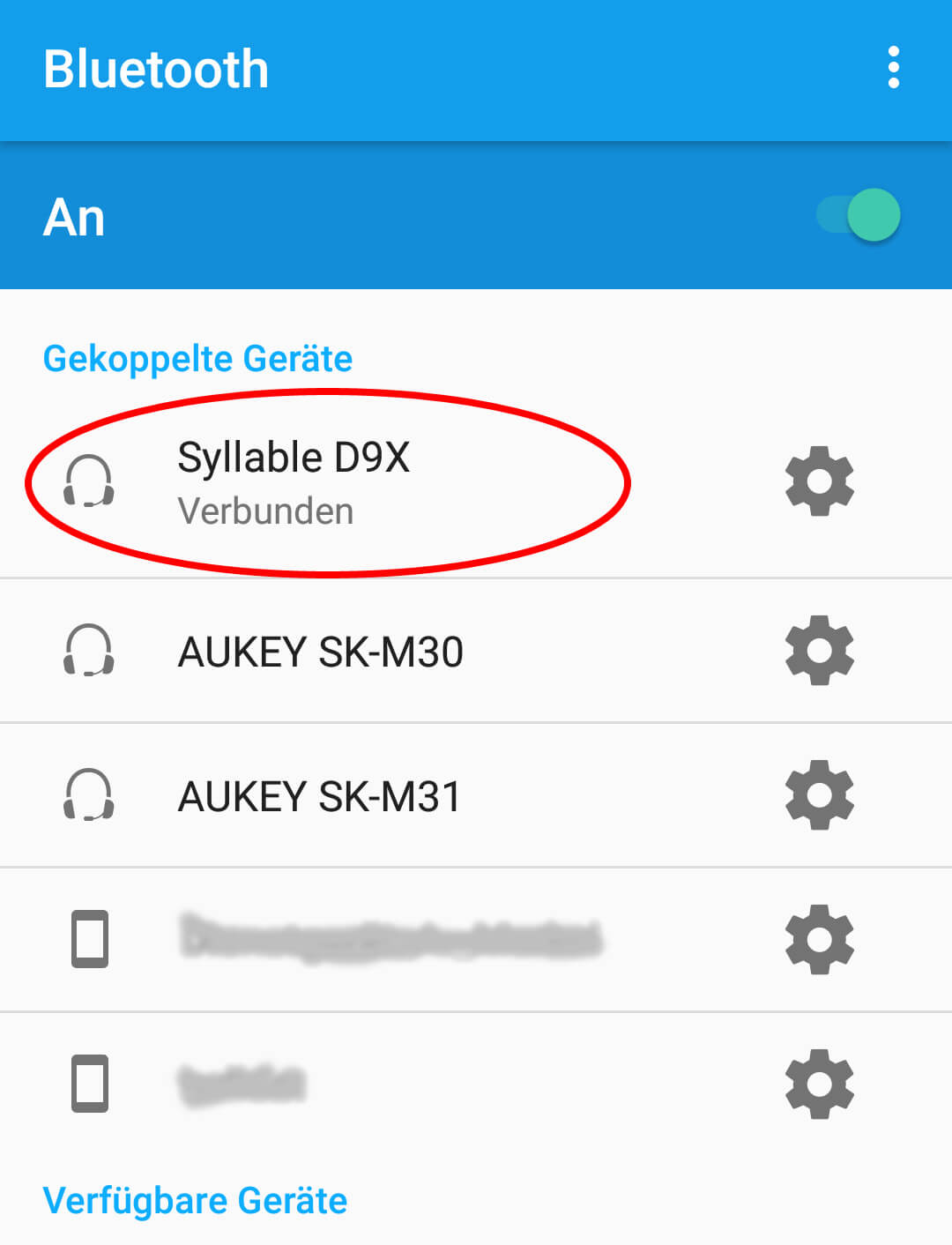Open settings gear for AUKEY SK-M30

819,651
